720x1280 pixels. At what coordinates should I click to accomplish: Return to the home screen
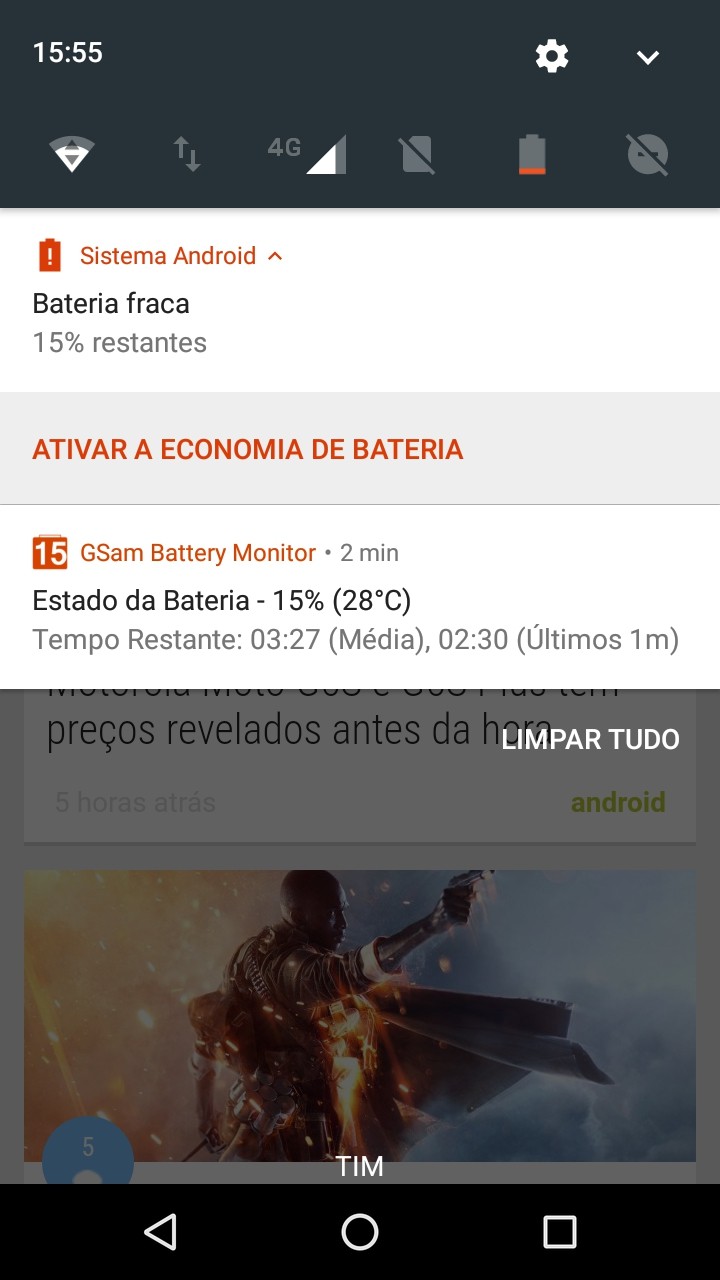tap(360, 1232)
